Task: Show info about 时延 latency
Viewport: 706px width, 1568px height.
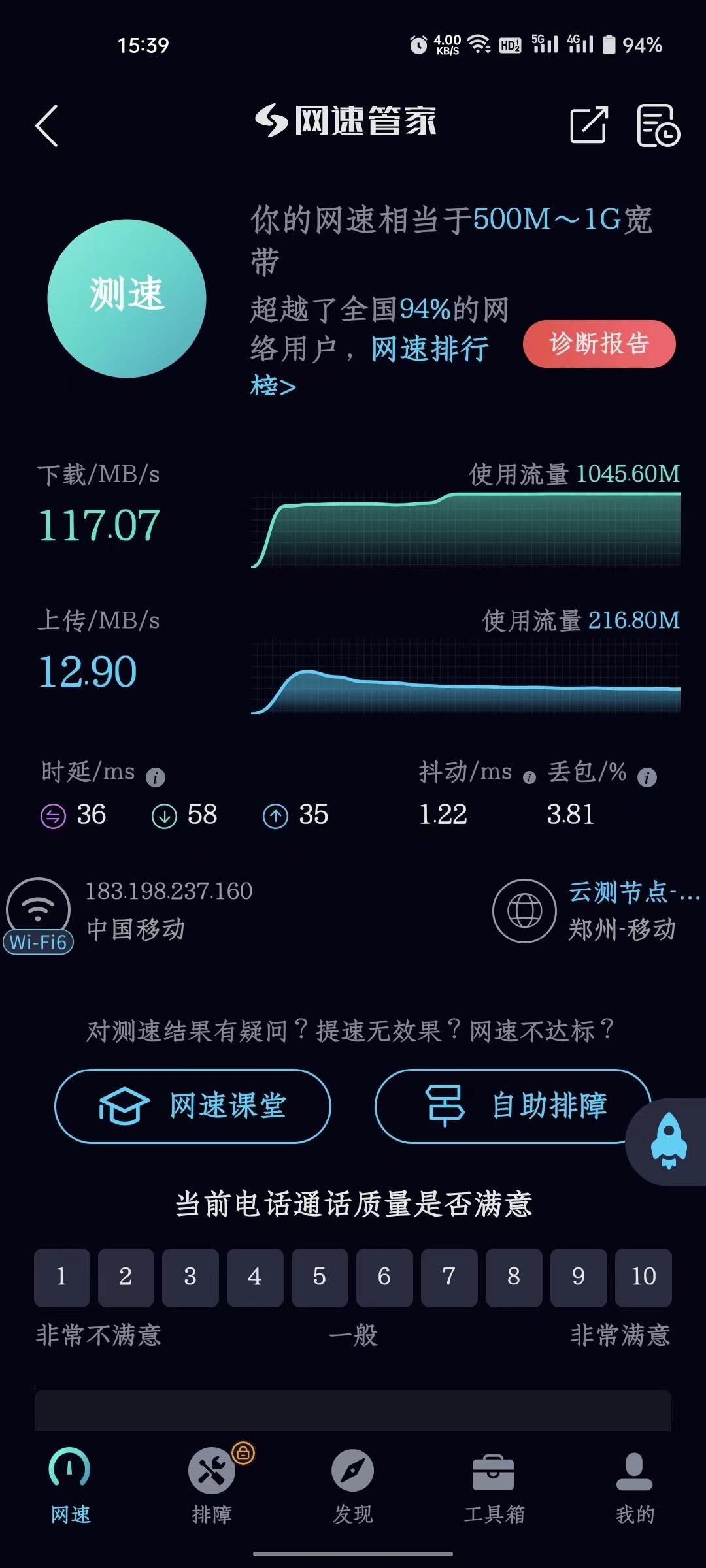Action: click(155, 777)
